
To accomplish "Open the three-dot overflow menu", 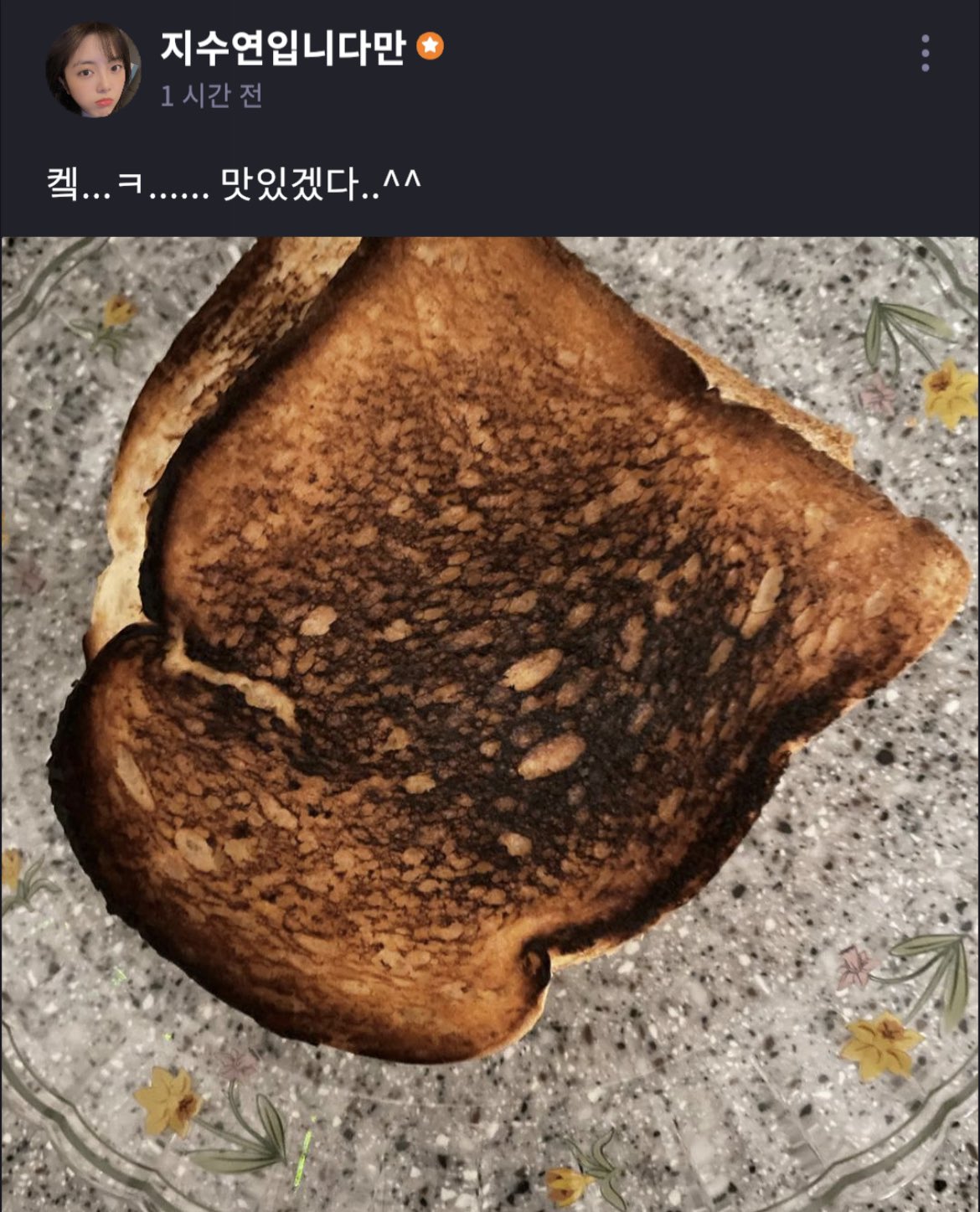I will click(925, 54).
